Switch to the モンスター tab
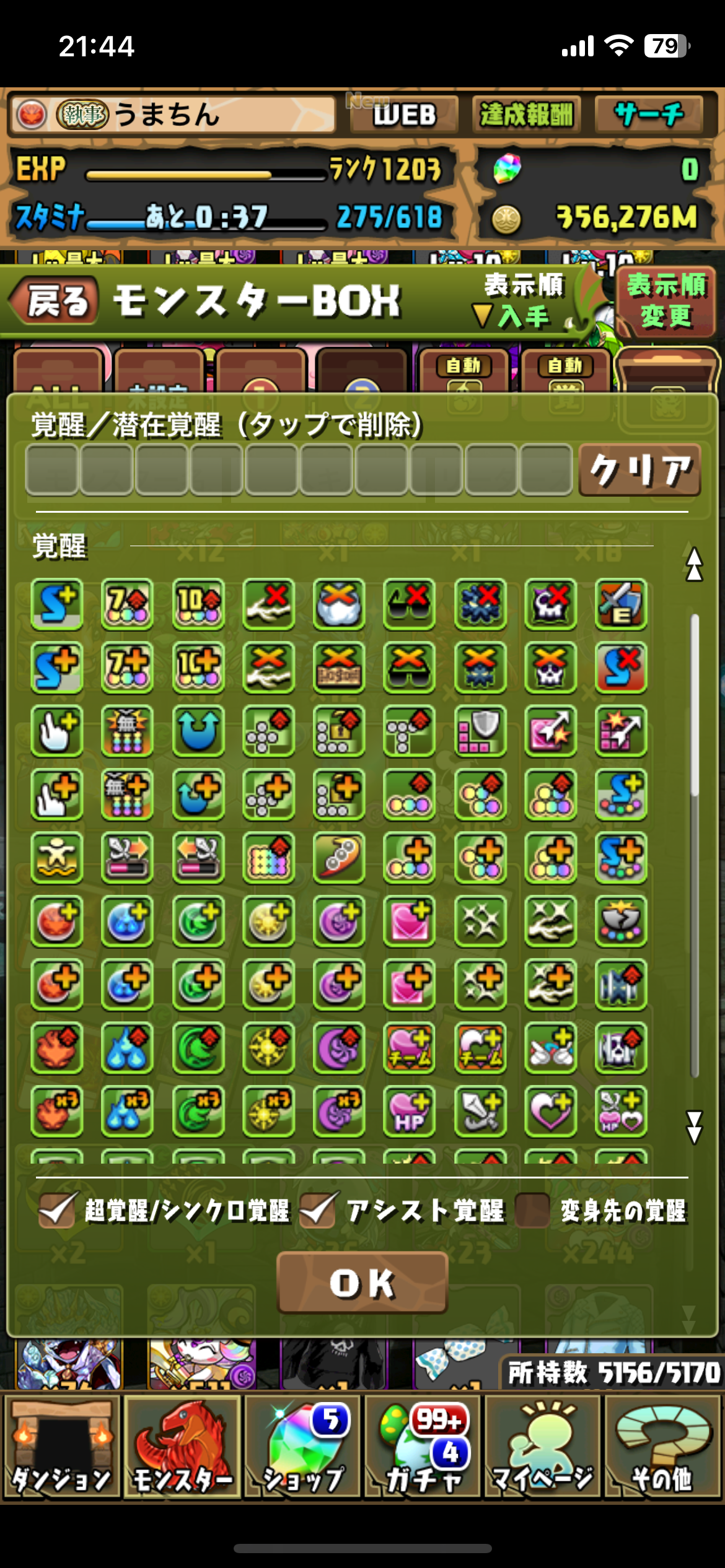This screenshot has width=725, height=1568. pos(182,1446)
